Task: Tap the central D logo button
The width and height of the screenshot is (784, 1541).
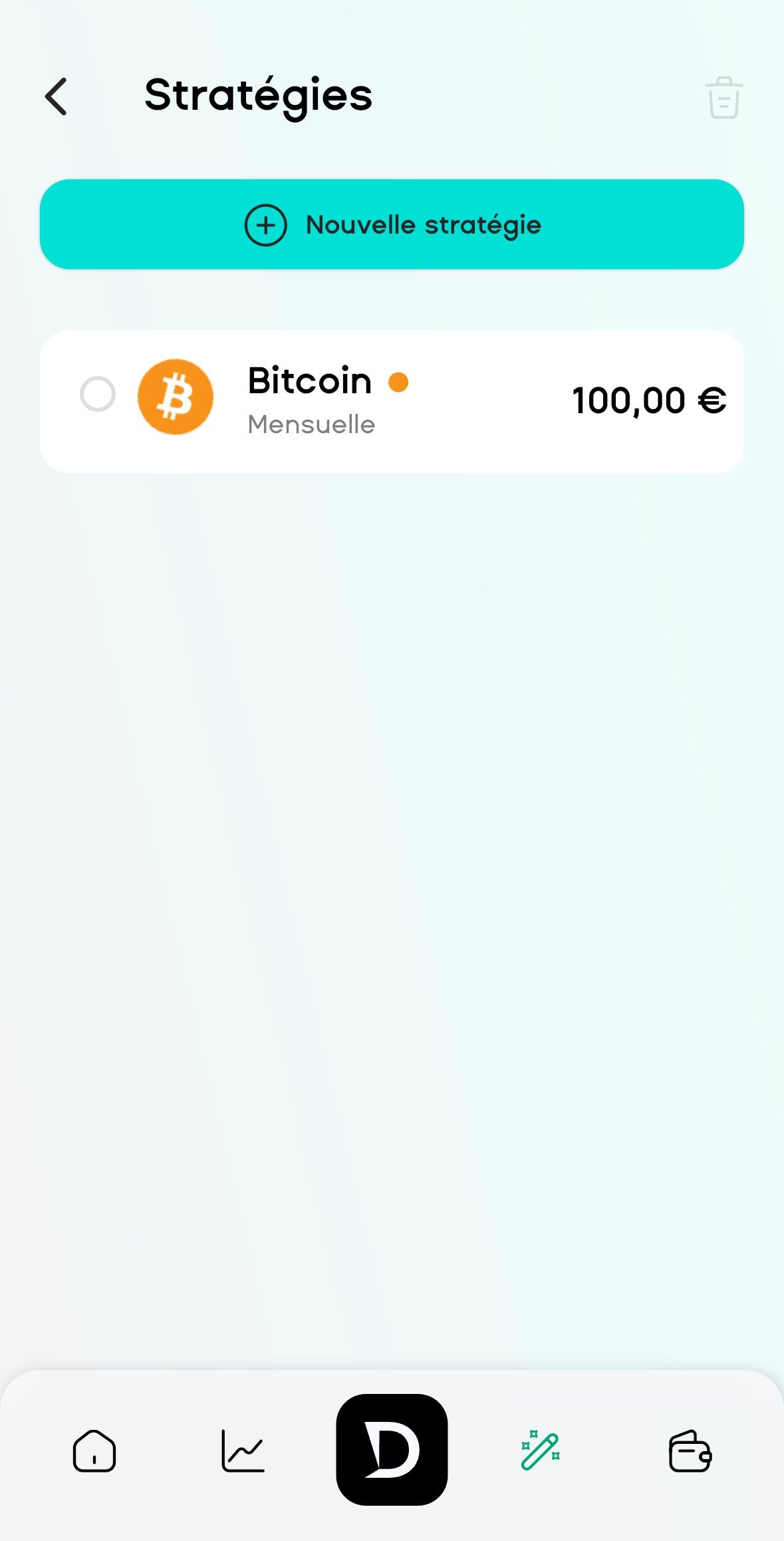Action: pos(392,1450)
